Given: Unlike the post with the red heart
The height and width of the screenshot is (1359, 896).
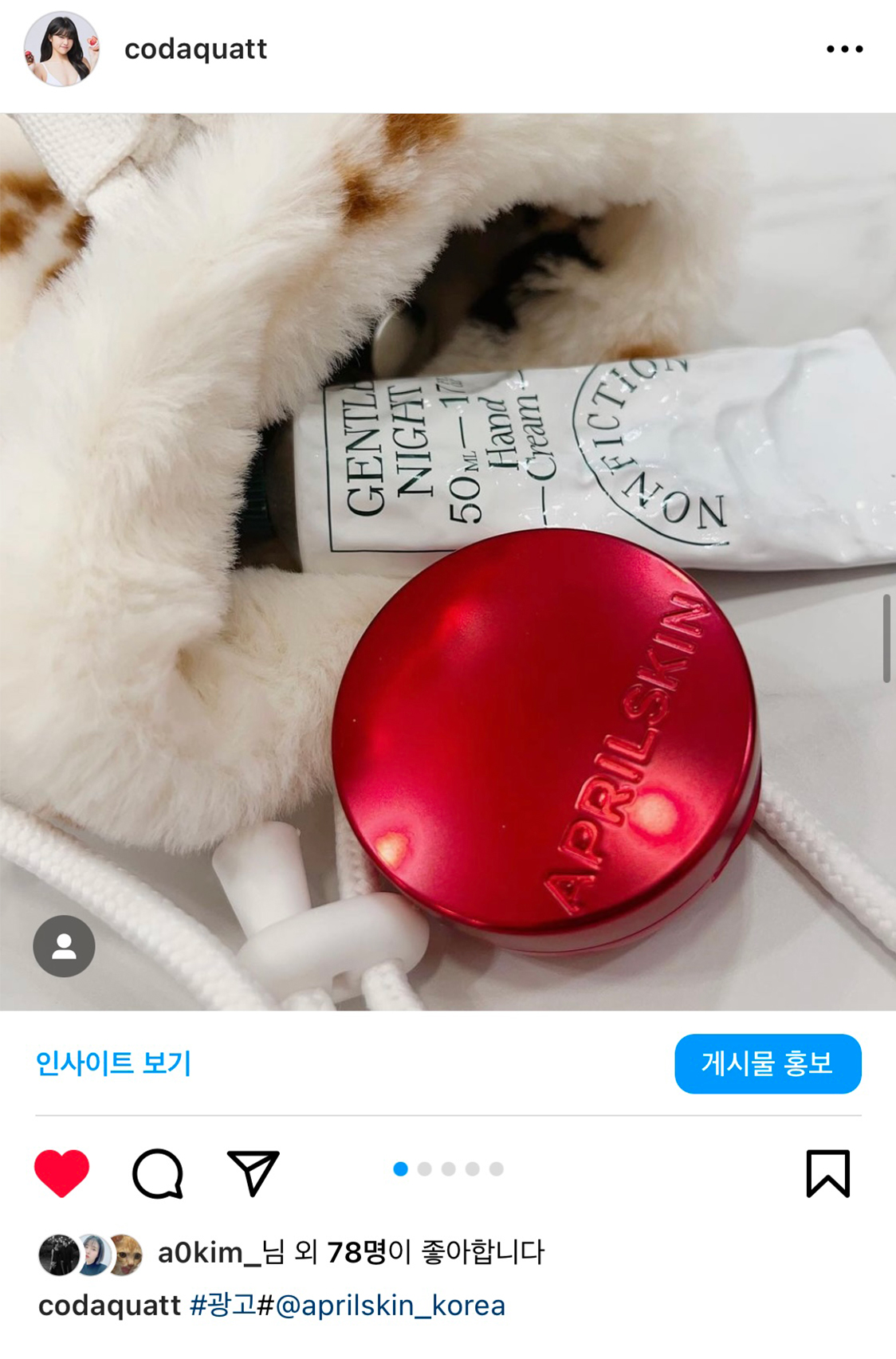Looking at the screenshot, I should tap(61, 1172).
